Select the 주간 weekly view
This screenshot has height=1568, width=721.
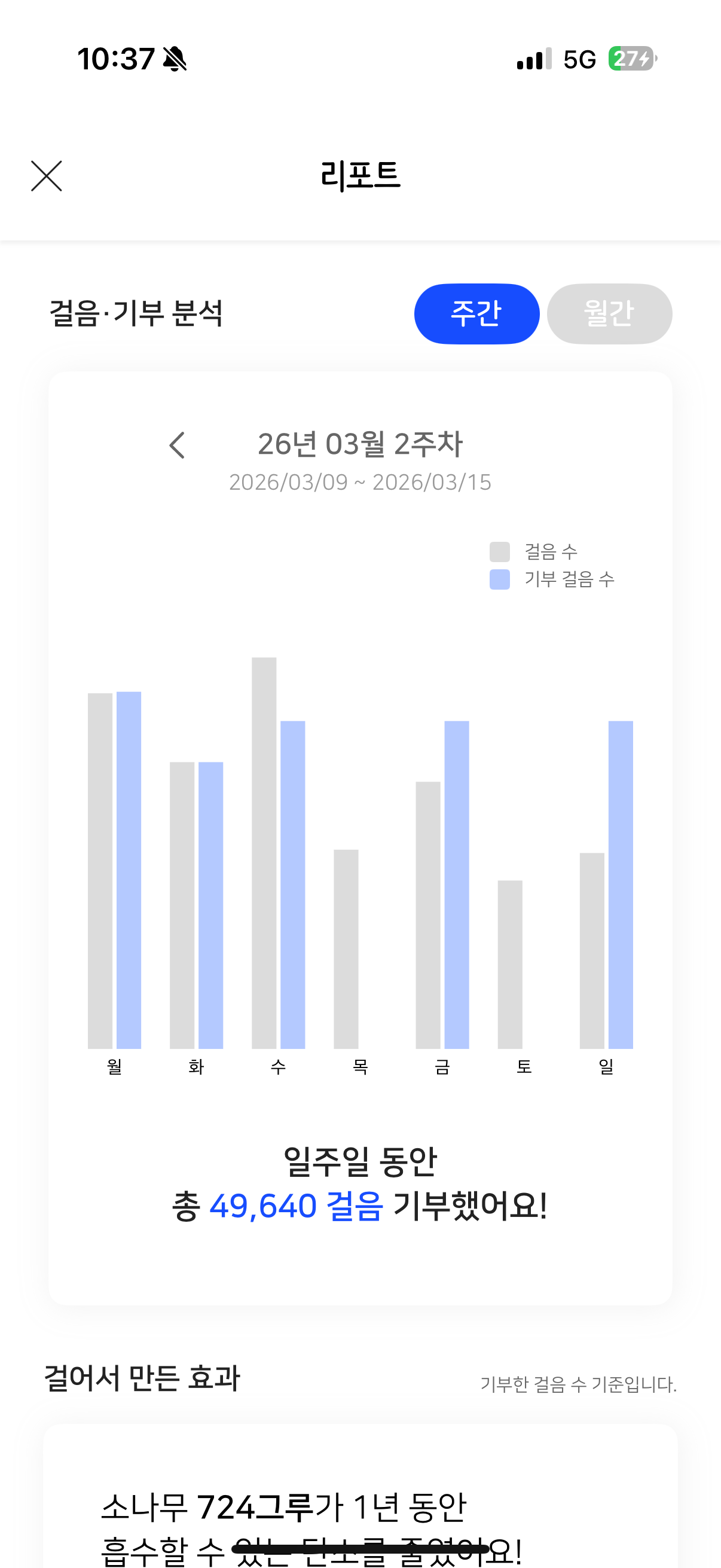click(476, 313)
